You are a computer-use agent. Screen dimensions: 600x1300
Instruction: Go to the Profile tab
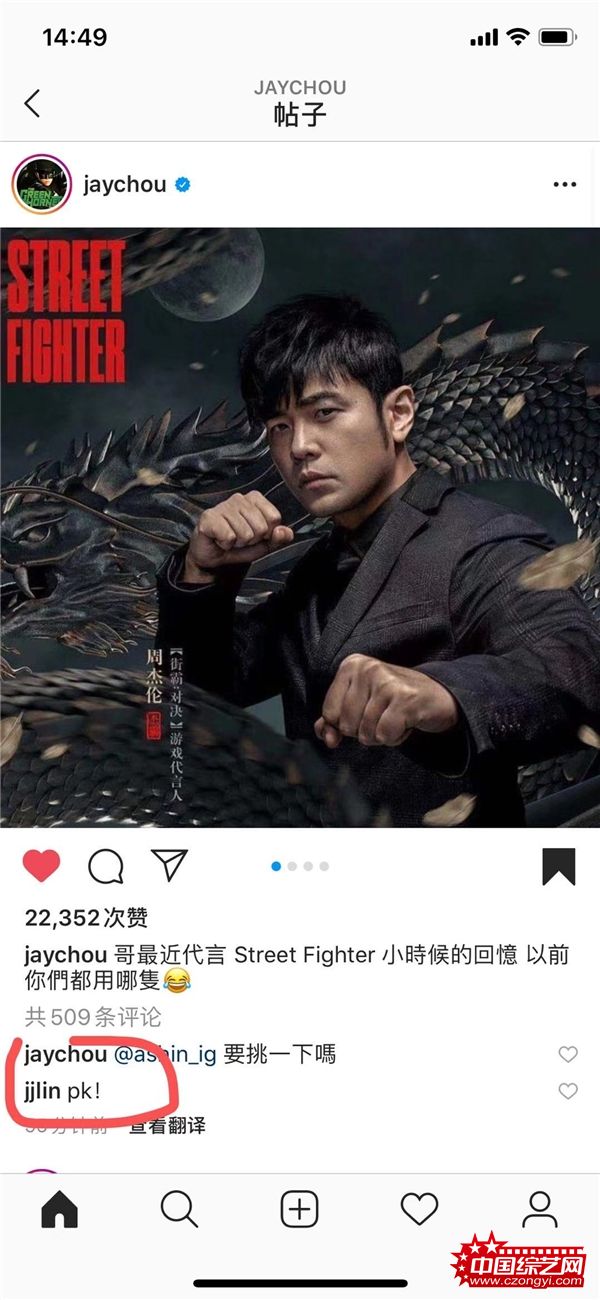coord(540,1209)
